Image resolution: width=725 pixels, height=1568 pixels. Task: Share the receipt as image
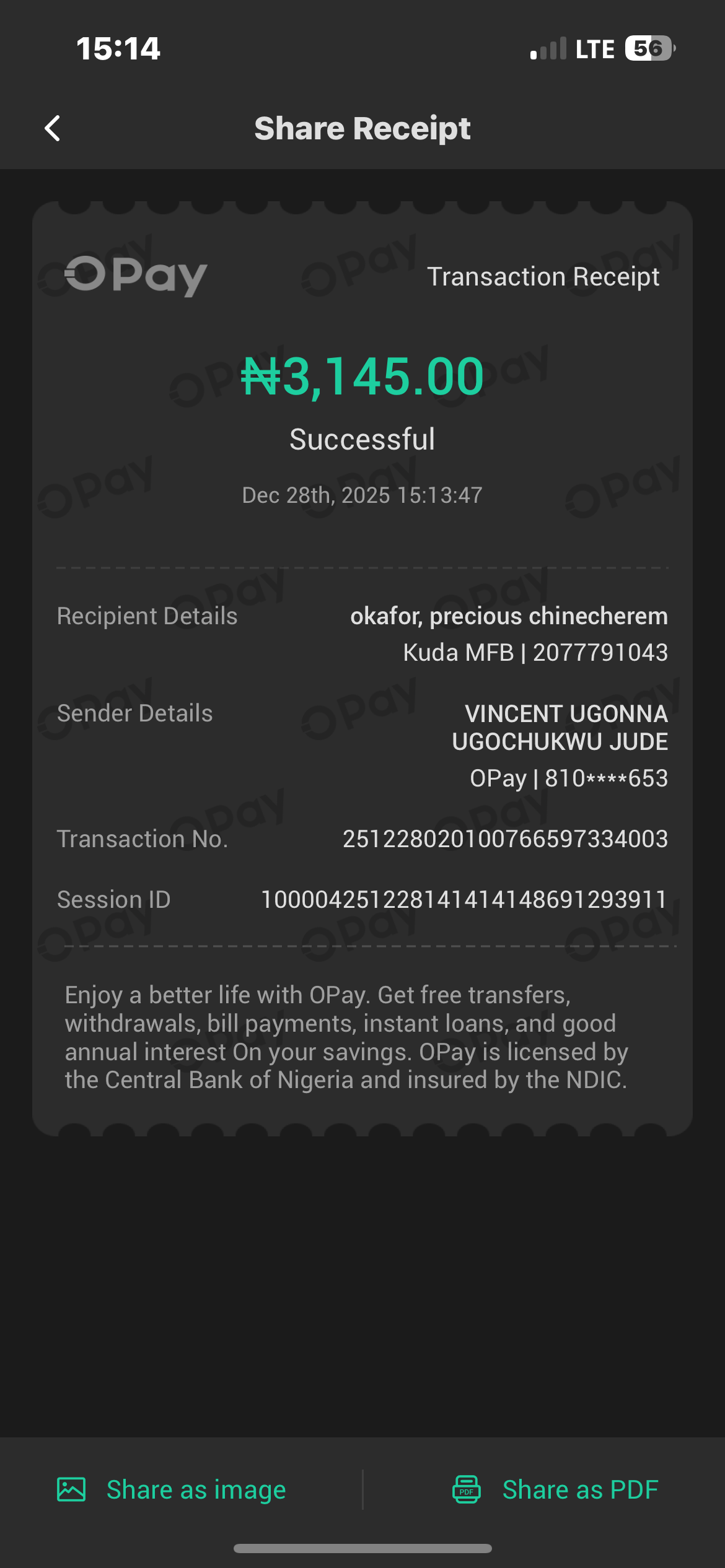pyautogui.click(x=172, y=1489)
